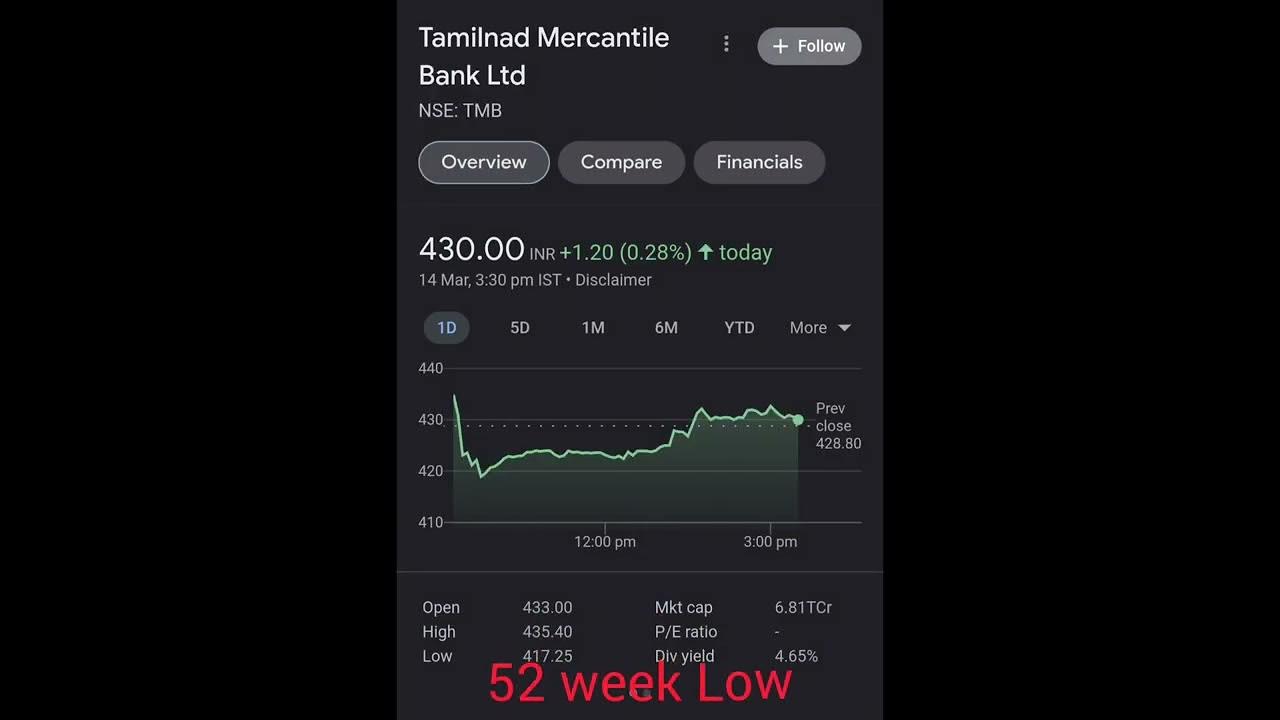View the 6M chart range
The height and width of the screenshot is (720, 1280).
(666, 328)
